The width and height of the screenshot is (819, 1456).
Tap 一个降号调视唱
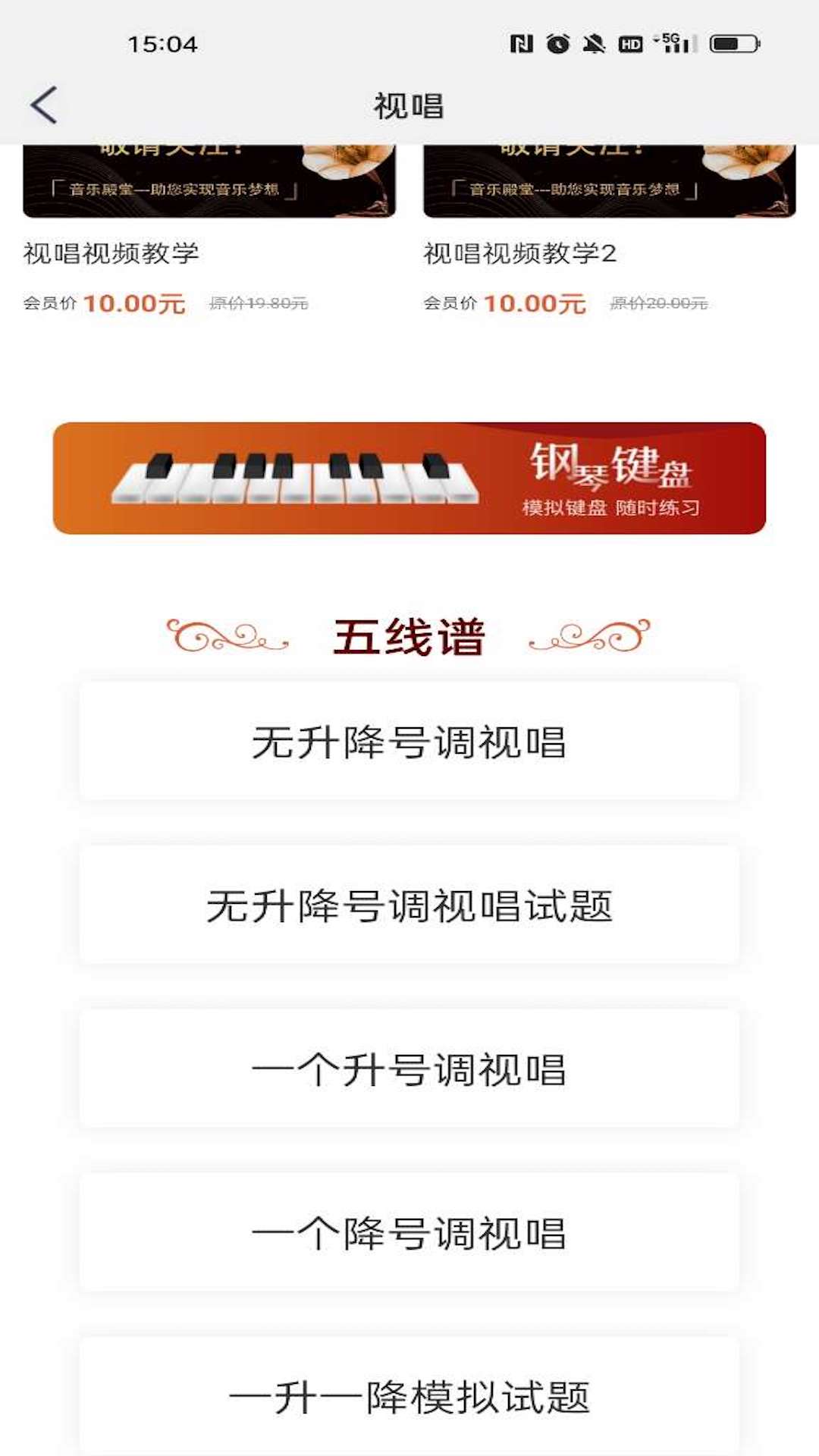[409, 1233]
